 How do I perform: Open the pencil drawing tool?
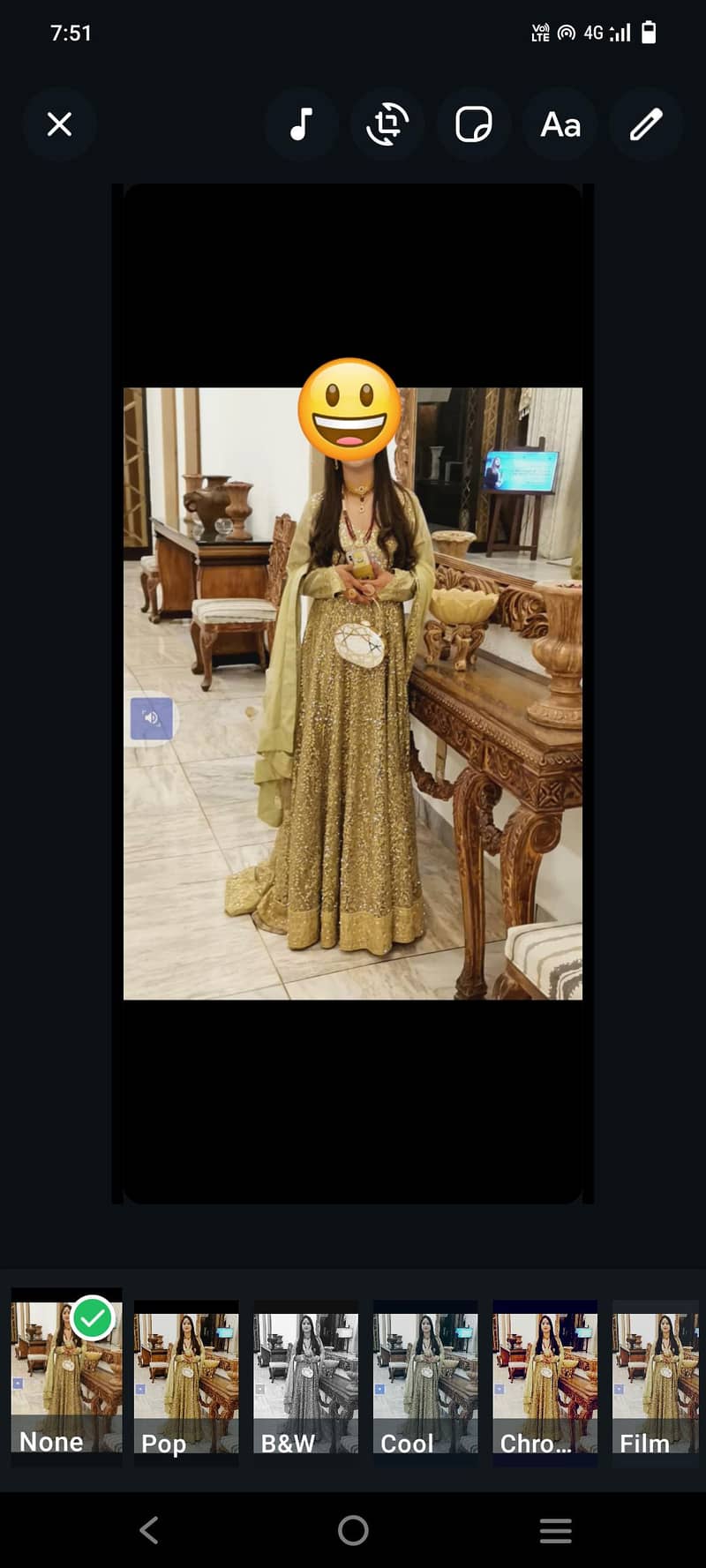646,124
